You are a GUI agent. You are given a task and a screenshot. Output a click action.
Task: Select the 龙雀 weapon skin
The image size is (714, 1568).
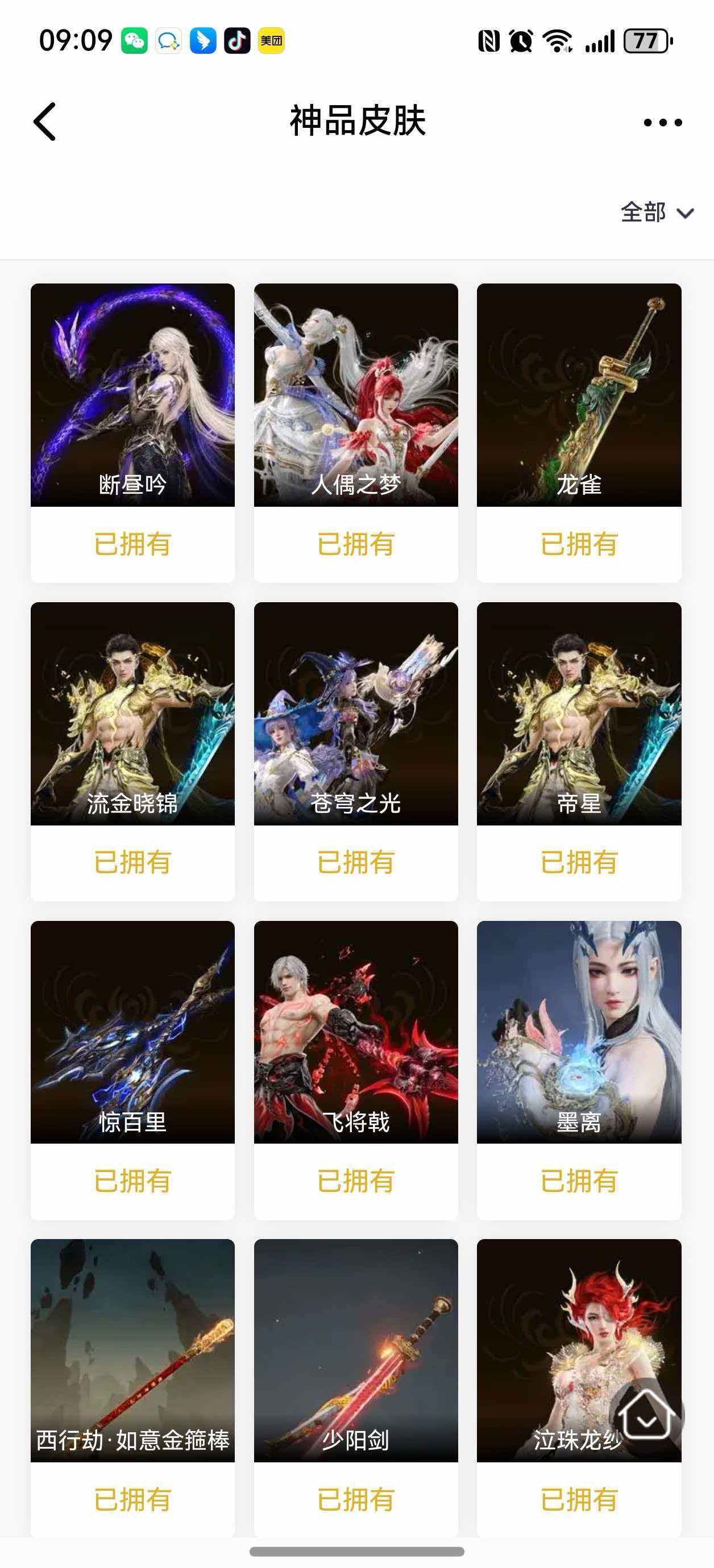click(x=579, y=395)
